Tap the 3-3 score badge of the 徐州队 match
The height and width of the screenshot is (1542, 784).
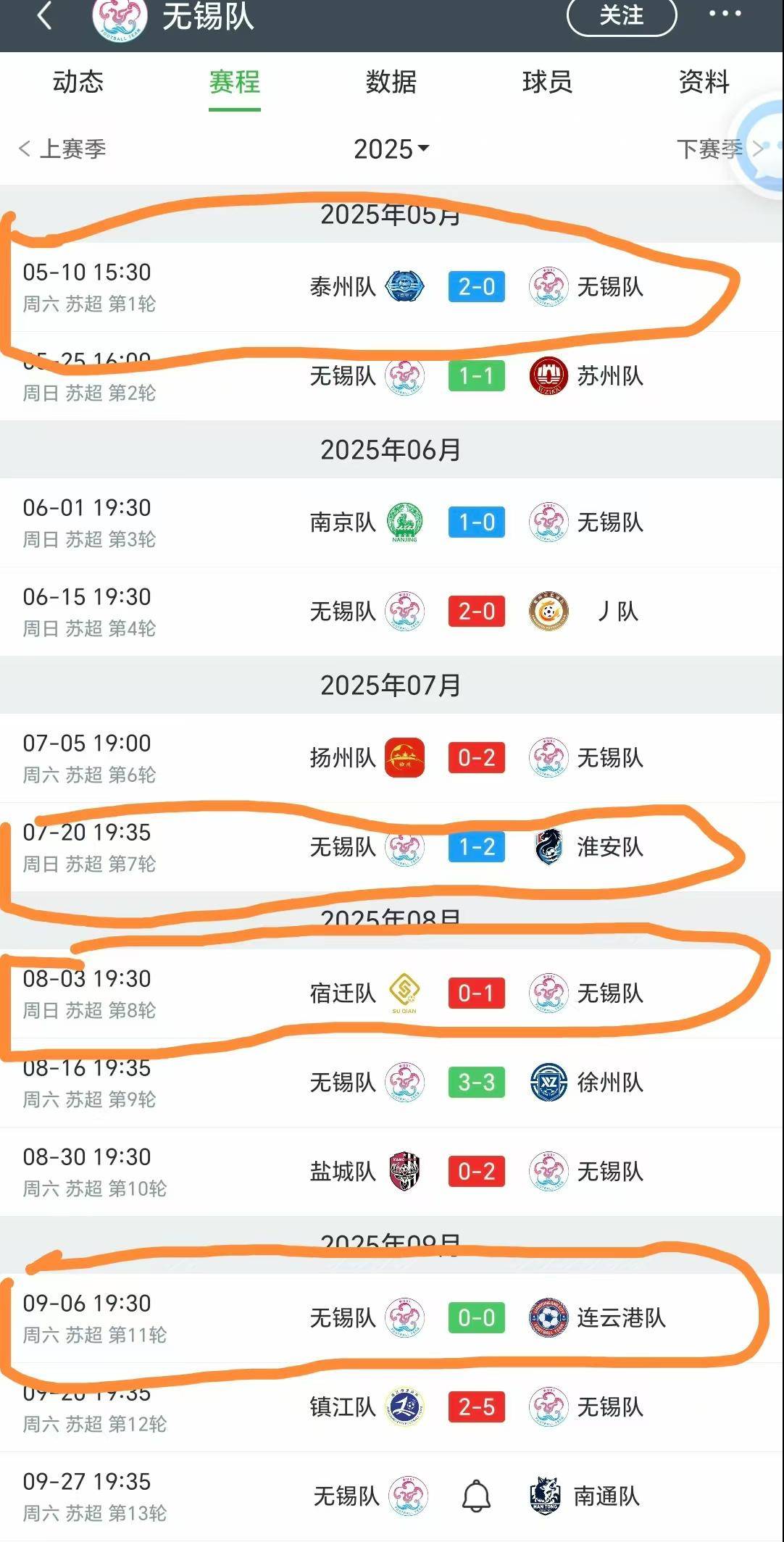pos(476,1083)
